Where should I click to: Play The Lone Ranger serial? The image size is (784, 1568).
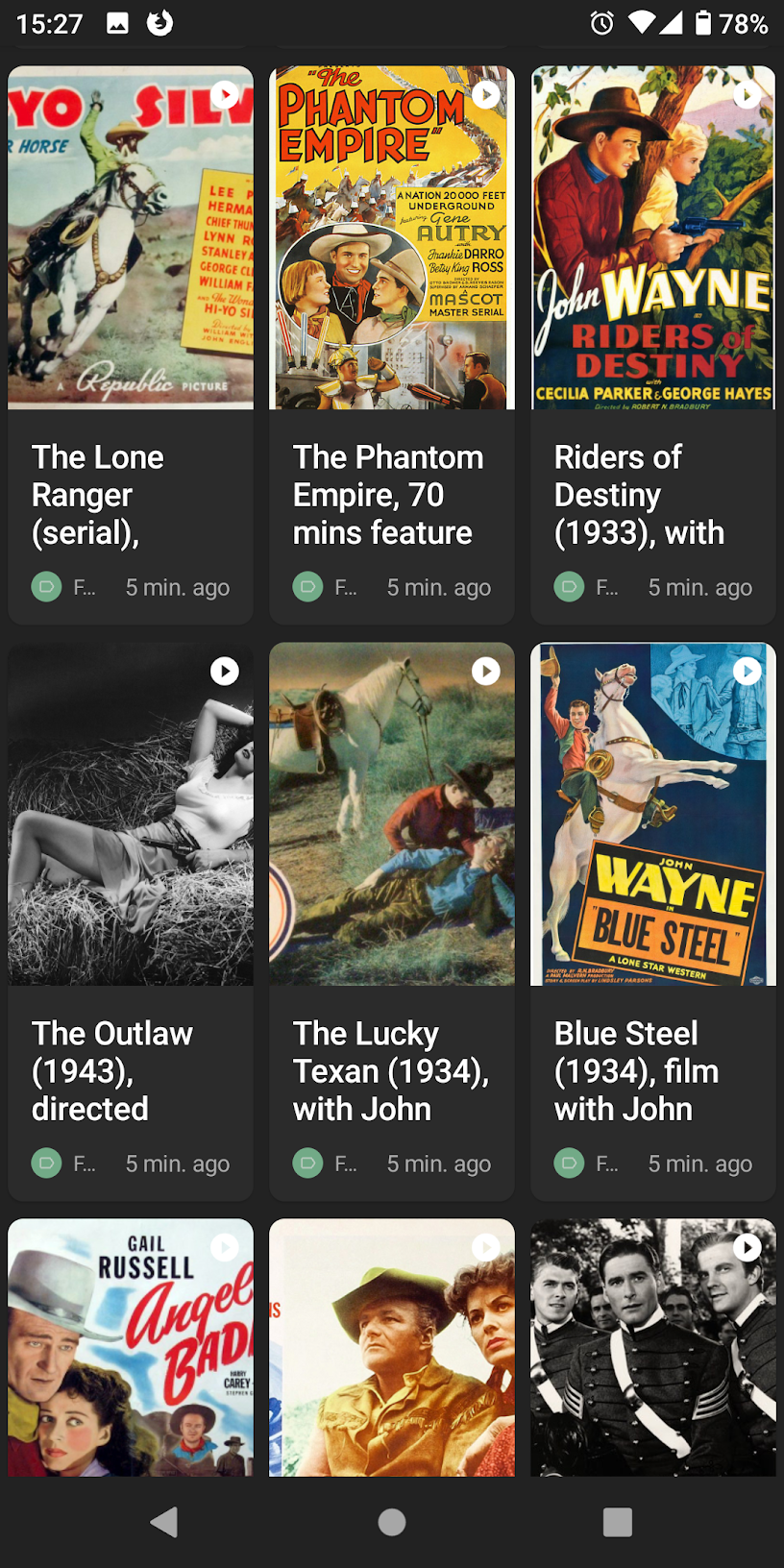(x=225, y=95)
